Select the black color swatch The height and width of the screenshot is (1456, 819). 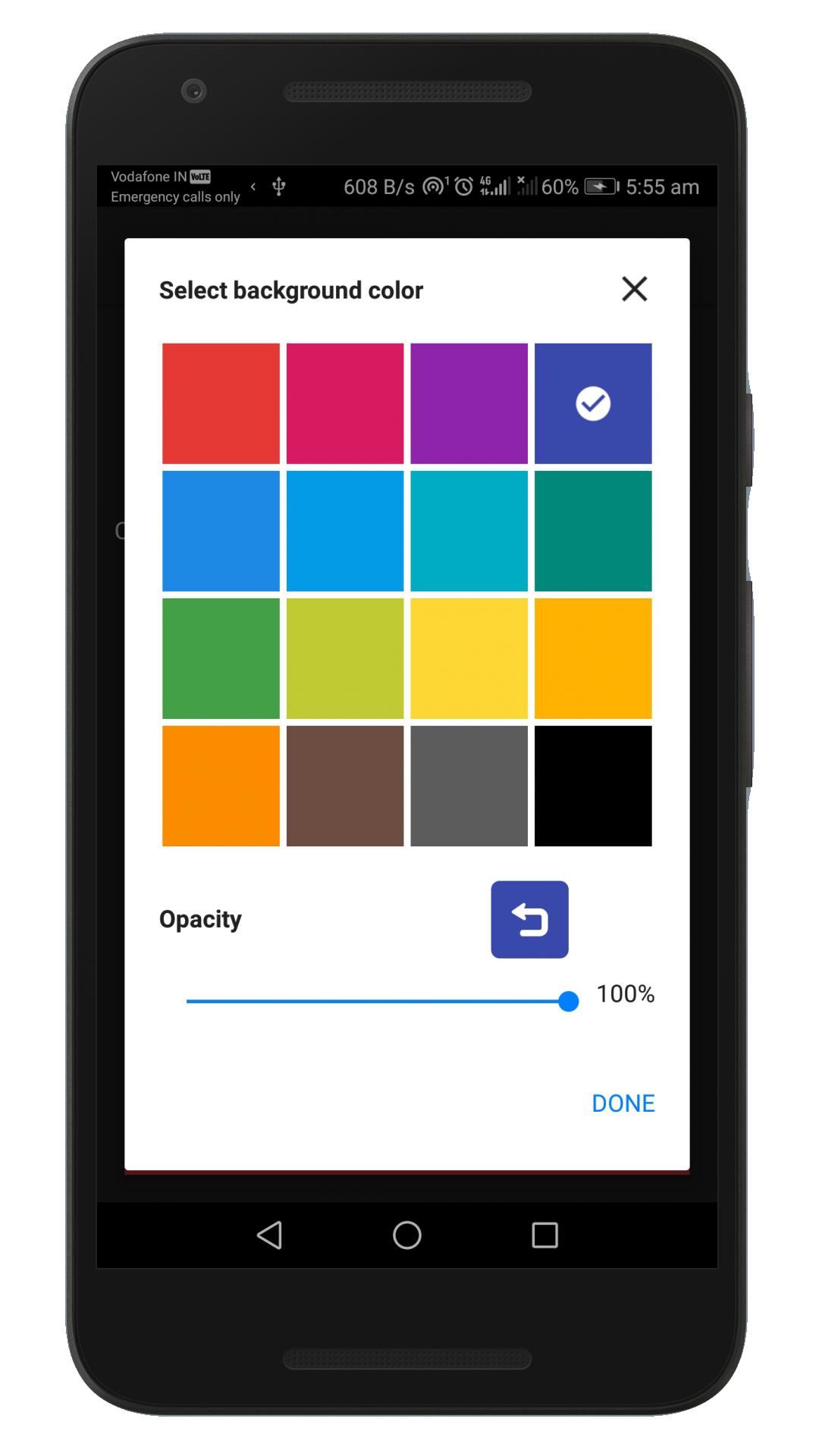coord(593,785)
